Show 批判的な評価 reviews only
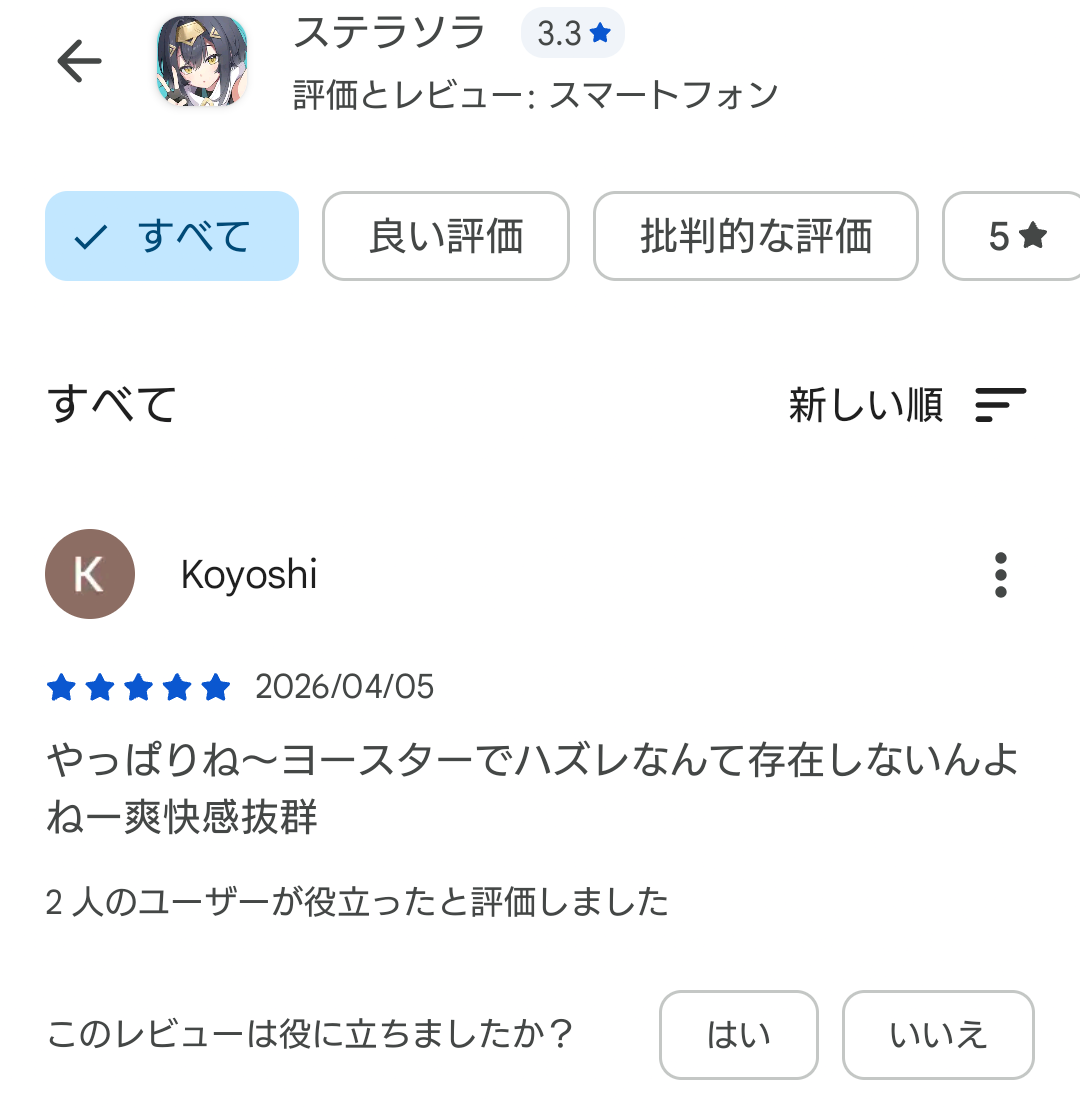Image resolution: width=1080 pixels, height=1110 pixels. pos(756,237)
